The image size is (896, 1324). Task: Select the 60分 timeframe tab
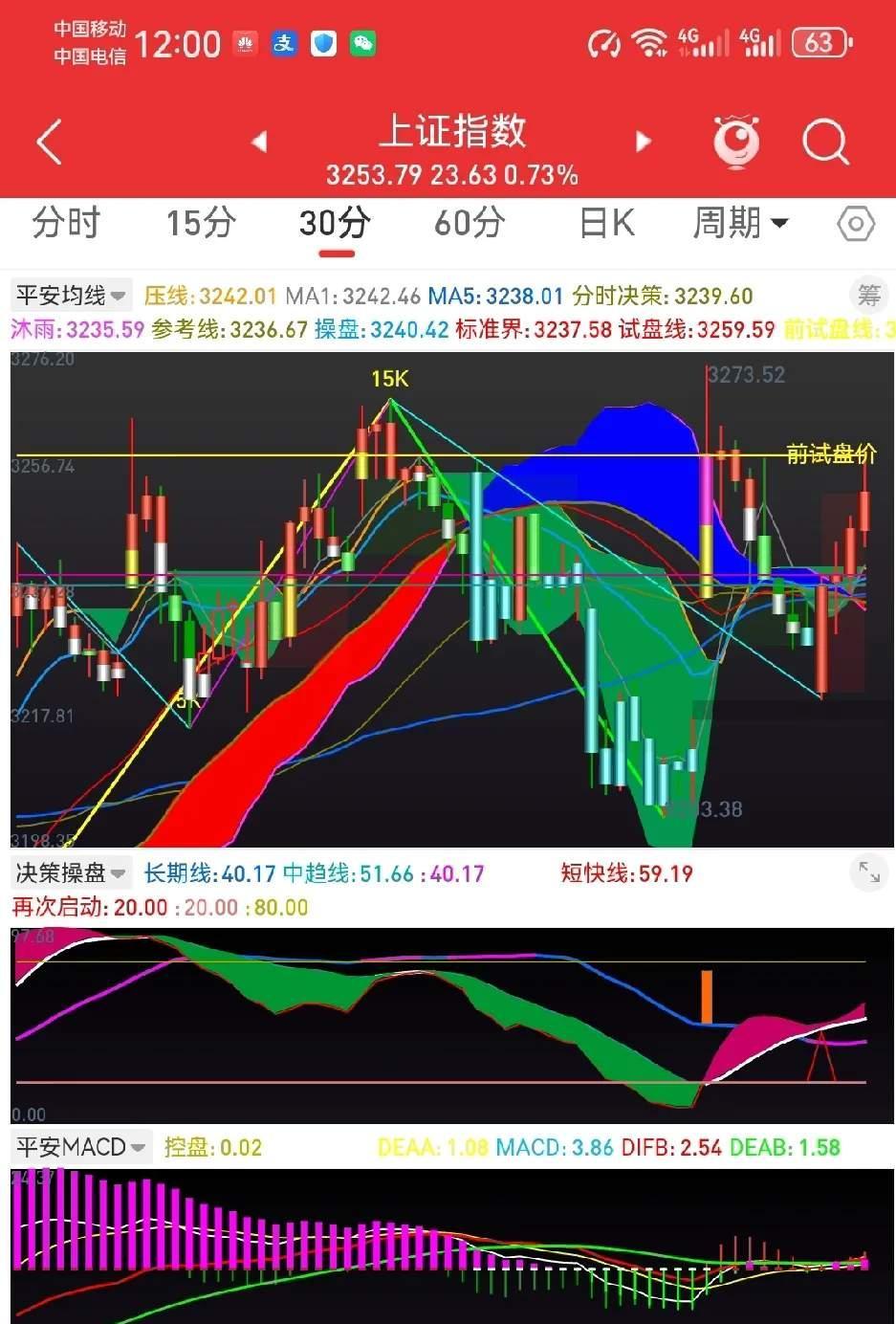point(468,224)
